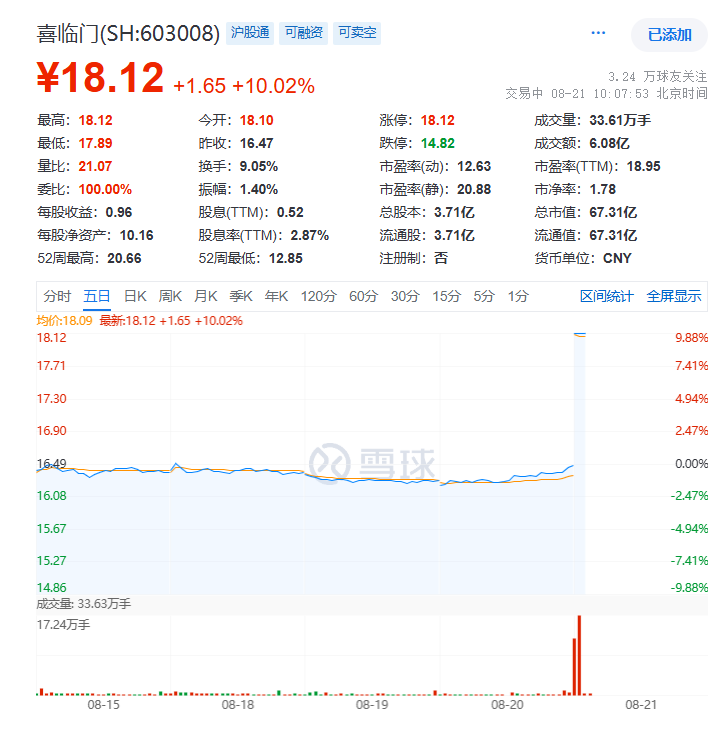Open the 15分 chart tab

tap(446, 296)
